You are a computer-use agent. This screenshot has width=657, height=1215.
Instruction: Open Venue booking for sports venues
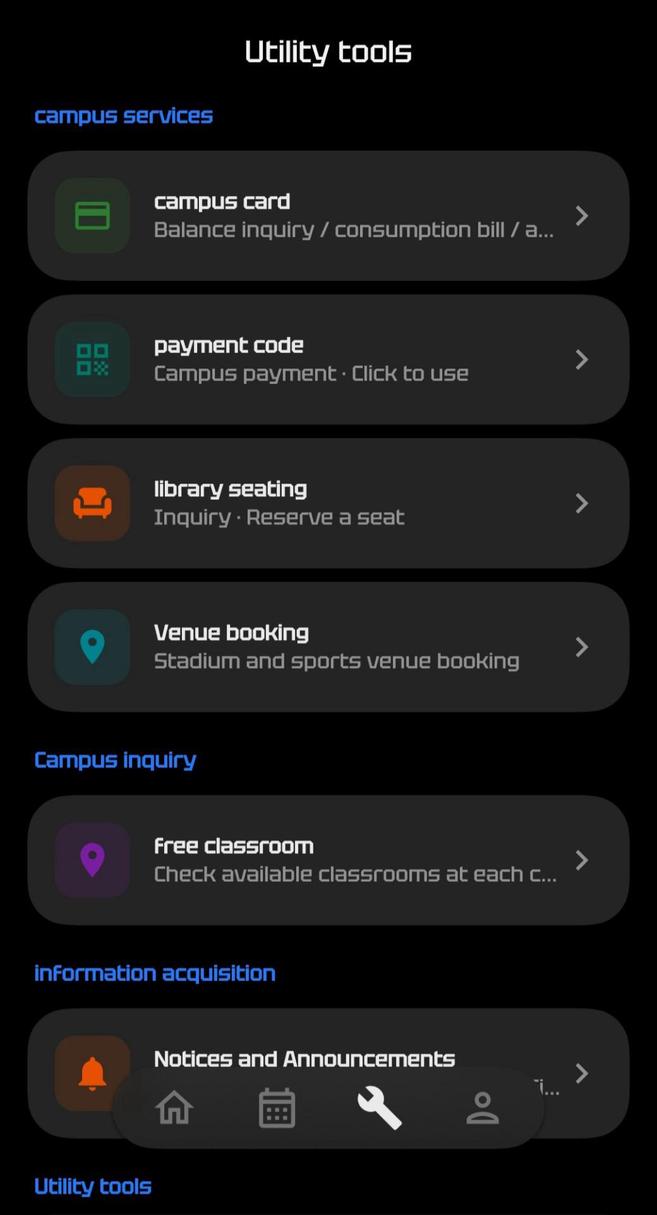click(328, 647)
